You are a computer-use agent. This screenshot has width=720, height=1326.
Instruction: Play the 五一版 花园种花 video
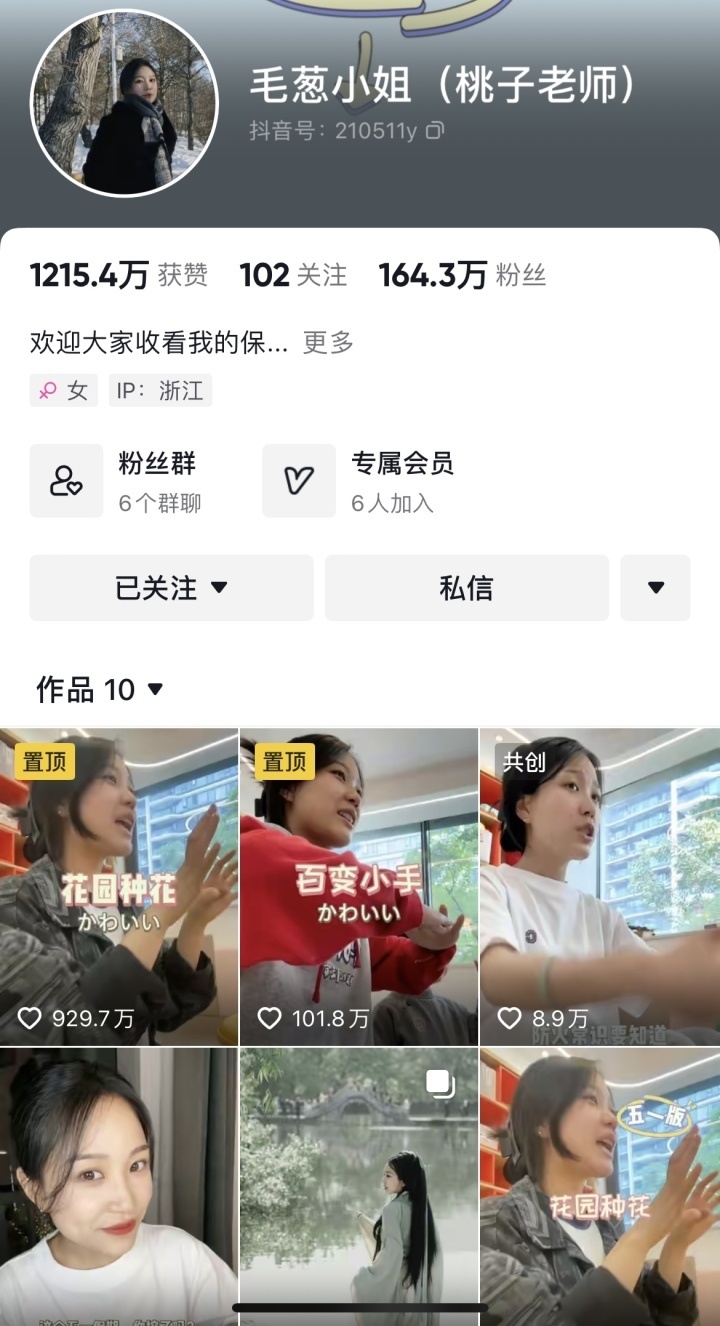tap(600, 1186)
